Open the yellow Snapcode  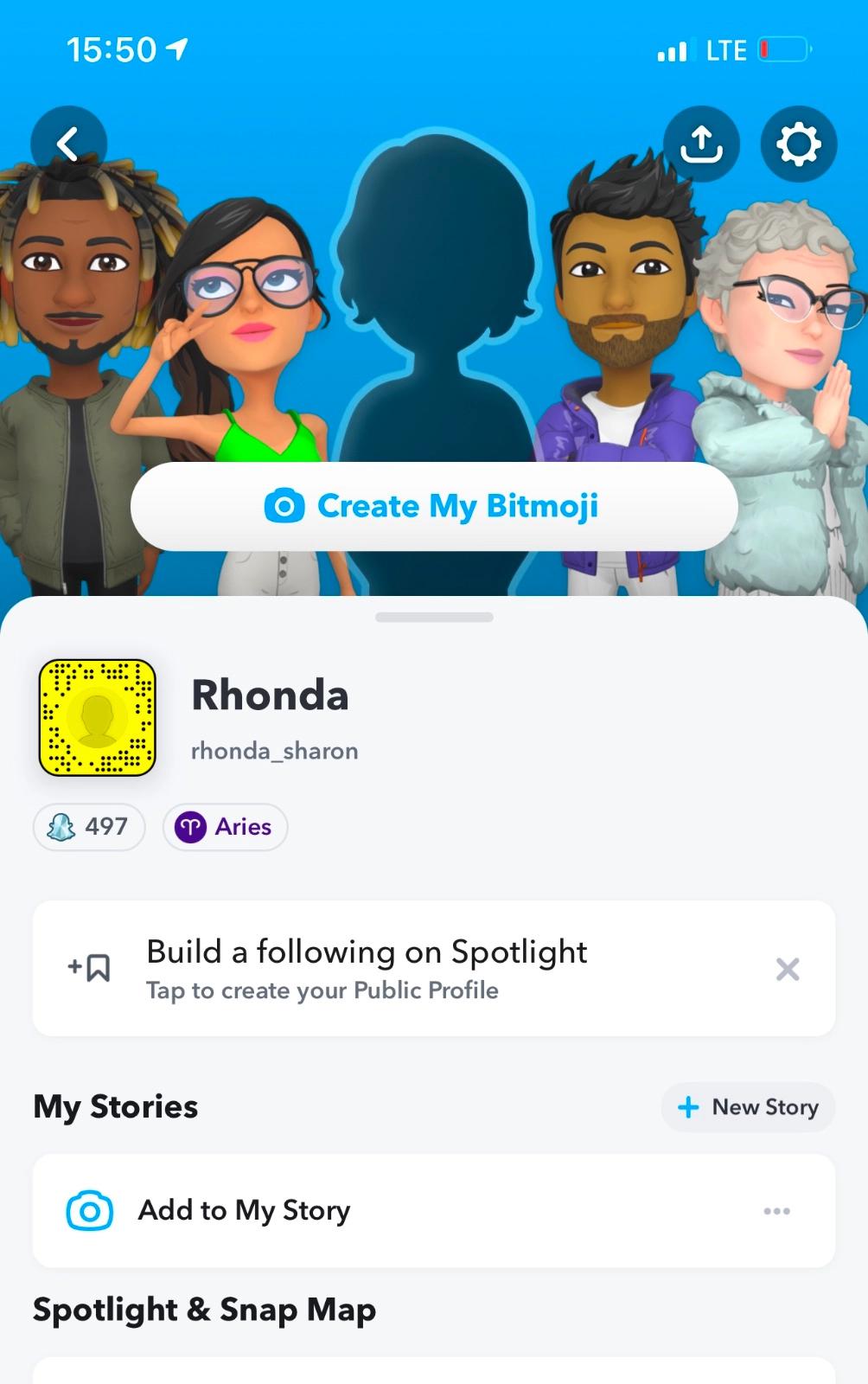(x=98, y=717)
